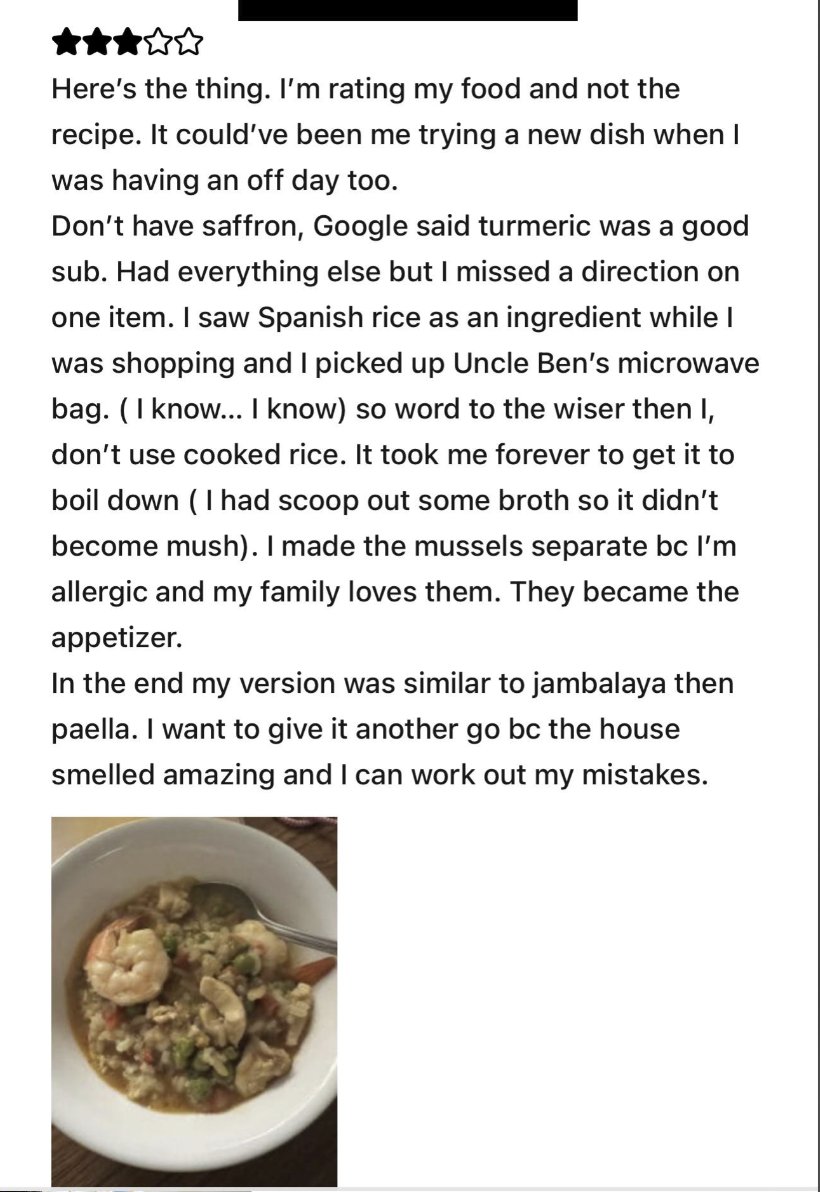Open the reviewer's paella dish photo

coord(194,1000)
